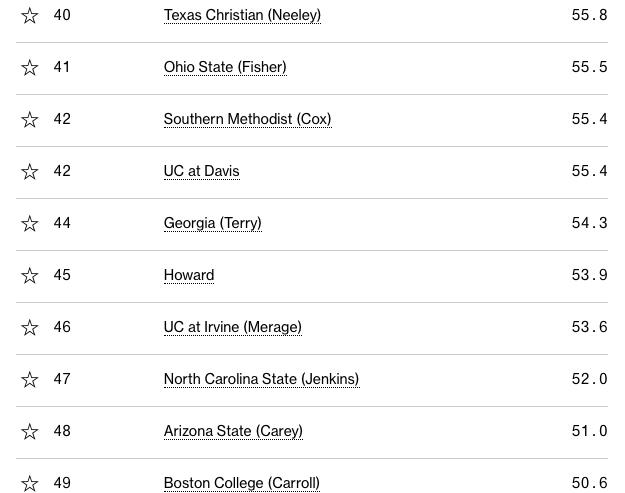Open Ohio State (Fisher) link
The width and height of the screenshot is (625, 493).
point(225,67)
